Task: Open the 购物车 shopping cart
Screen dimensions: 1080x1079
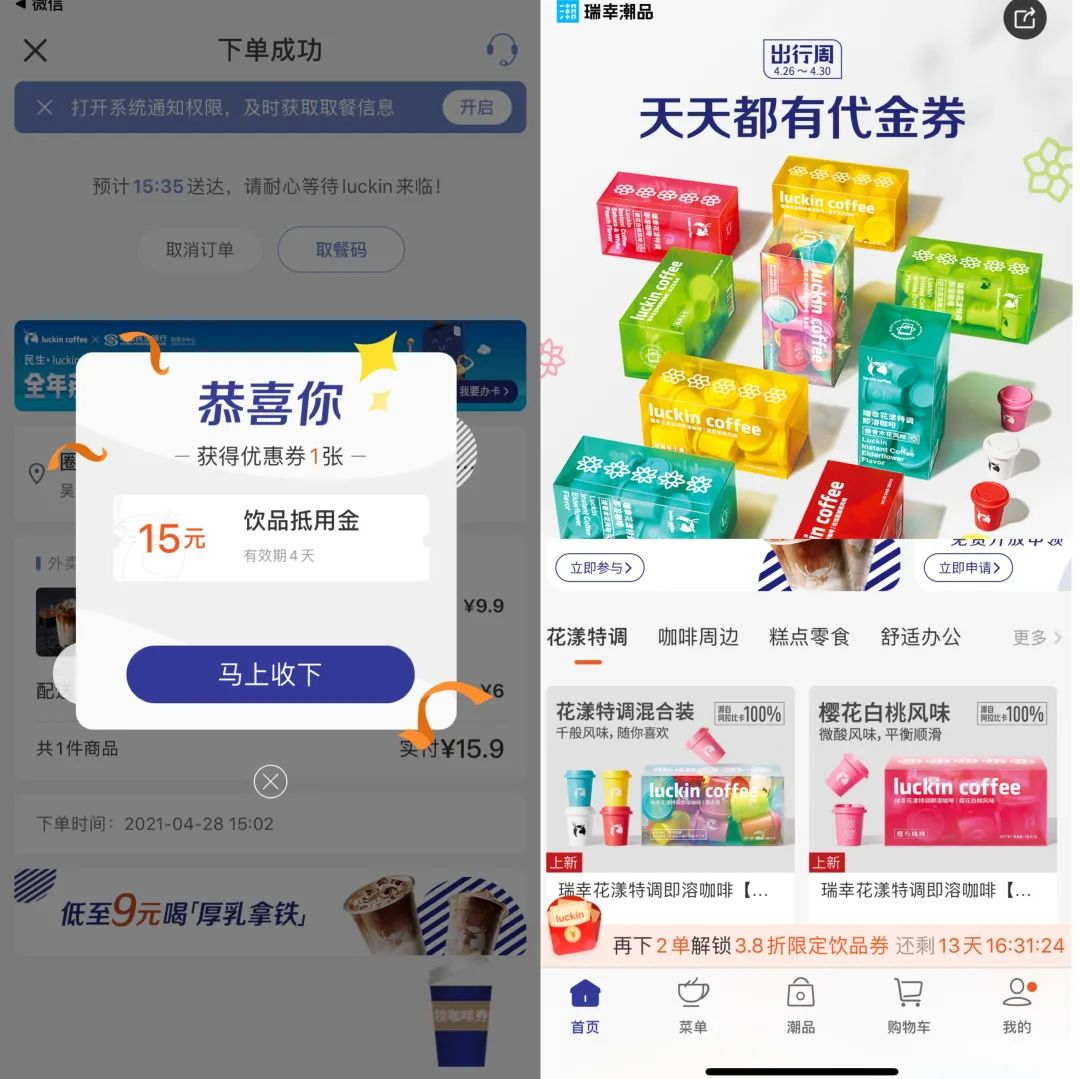Action: click(x=908, y=1005)
